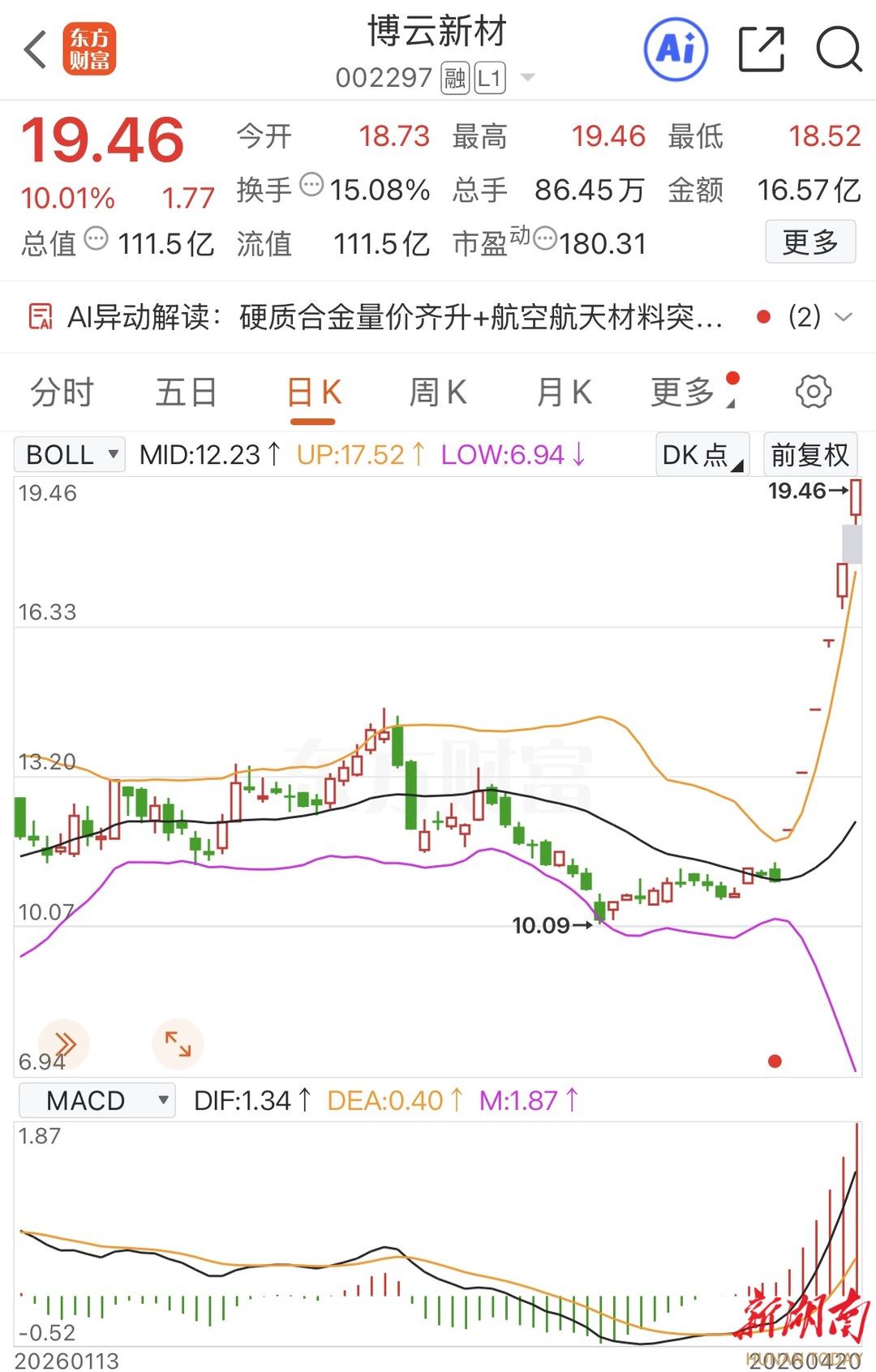The width and height of the screenshot is (876, 1372).
Task: Open the AI assistant icon
Action: click(x=676, y=50)
